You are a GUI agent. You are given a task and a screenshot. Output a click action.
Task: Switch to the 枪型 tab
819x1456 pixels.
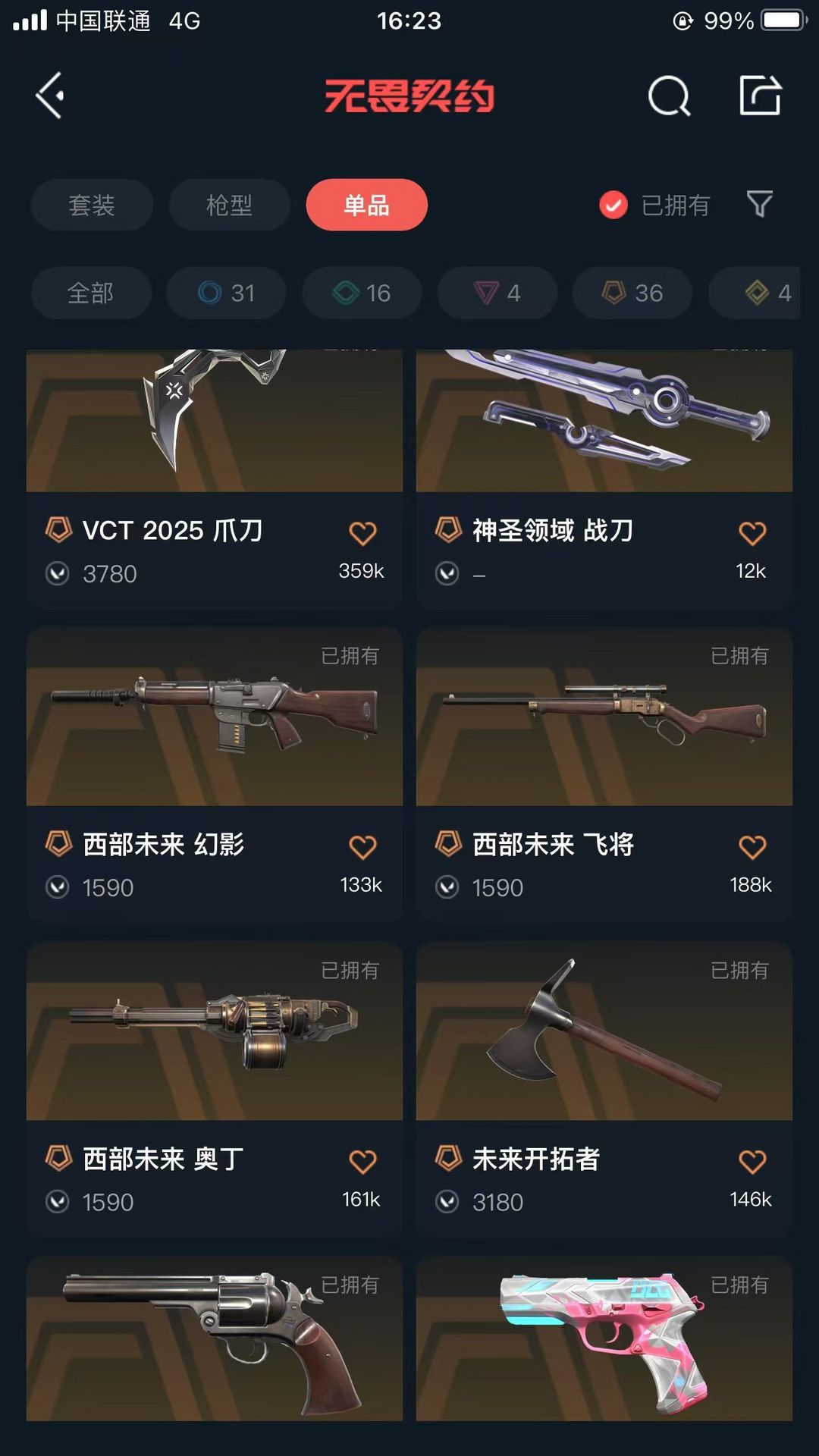tap(229, 205)
